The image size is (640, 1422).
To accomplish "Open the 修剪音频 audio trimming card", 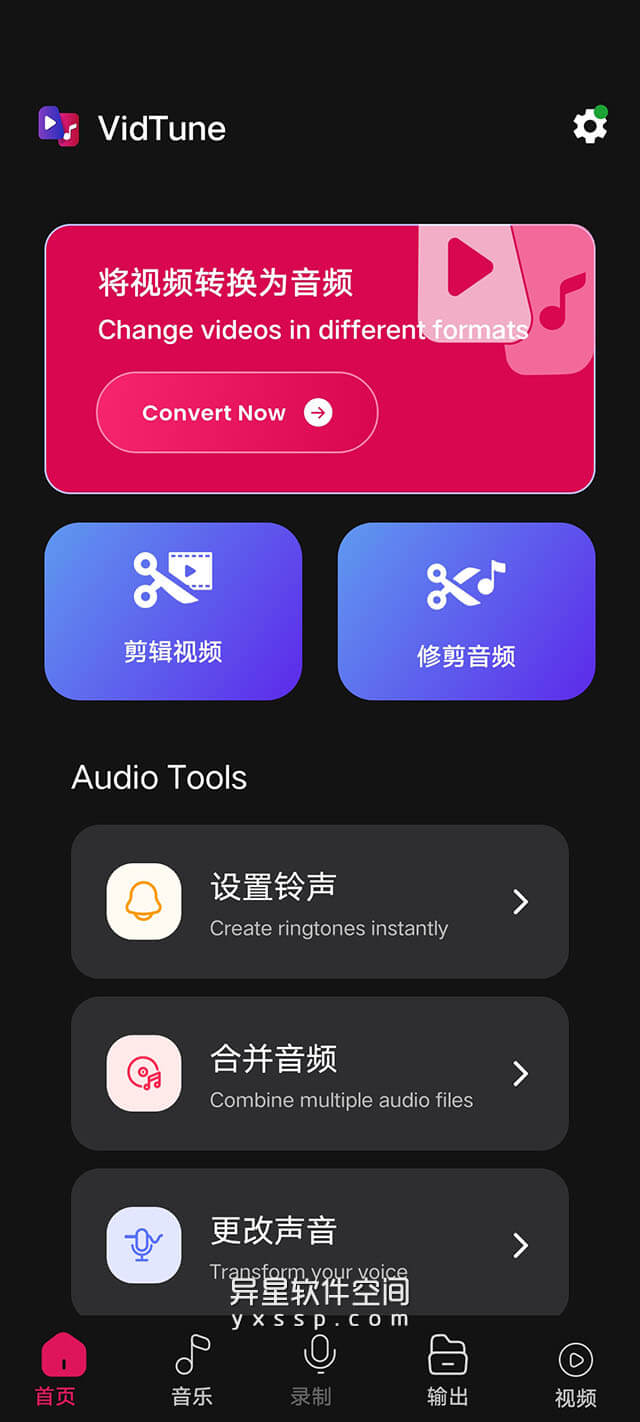I will (x=466, y=611).
